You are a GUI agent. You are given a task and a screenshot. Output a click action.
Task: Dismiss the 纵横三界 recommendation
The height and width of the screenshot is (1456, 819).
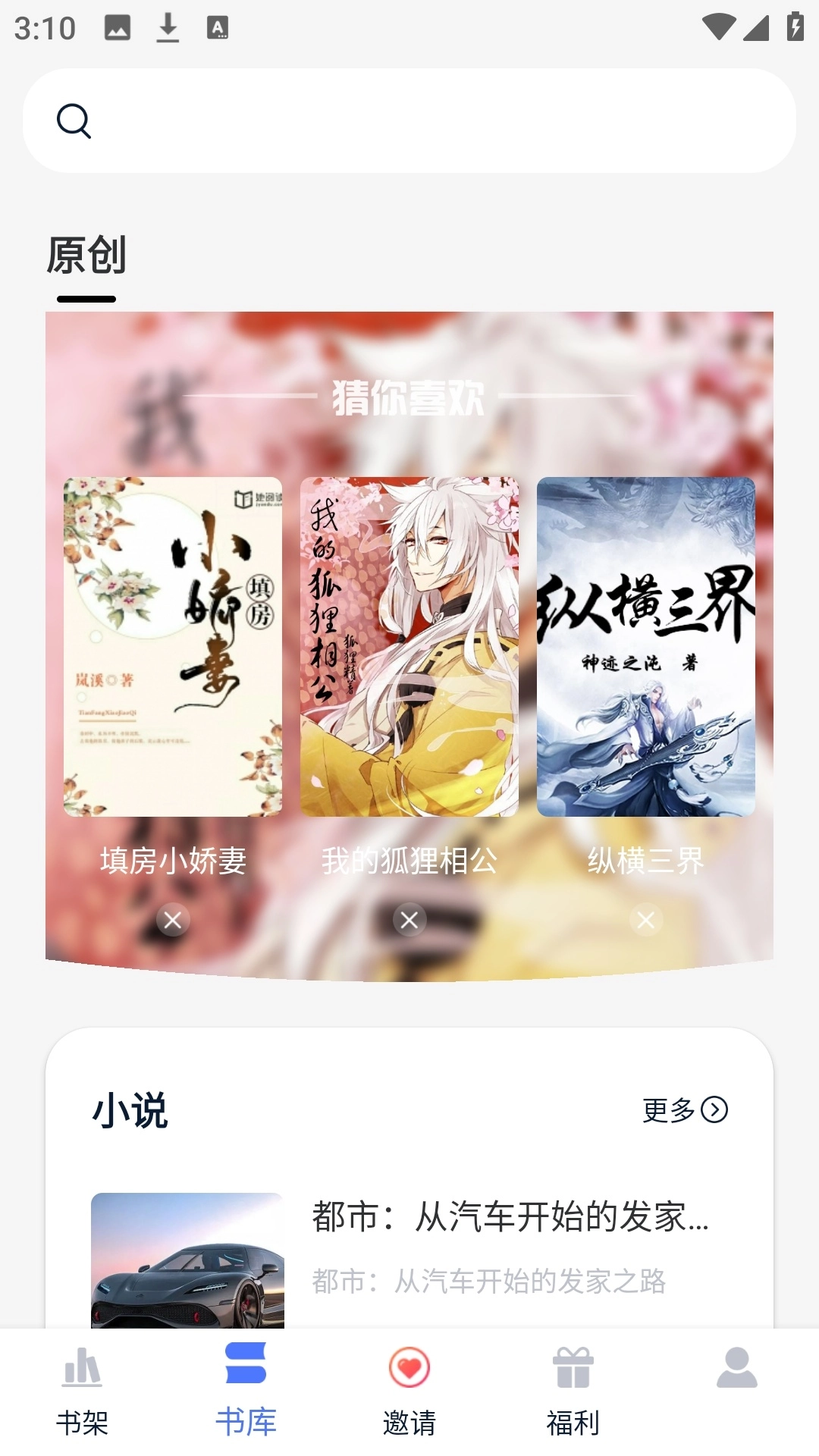[645, 919]
